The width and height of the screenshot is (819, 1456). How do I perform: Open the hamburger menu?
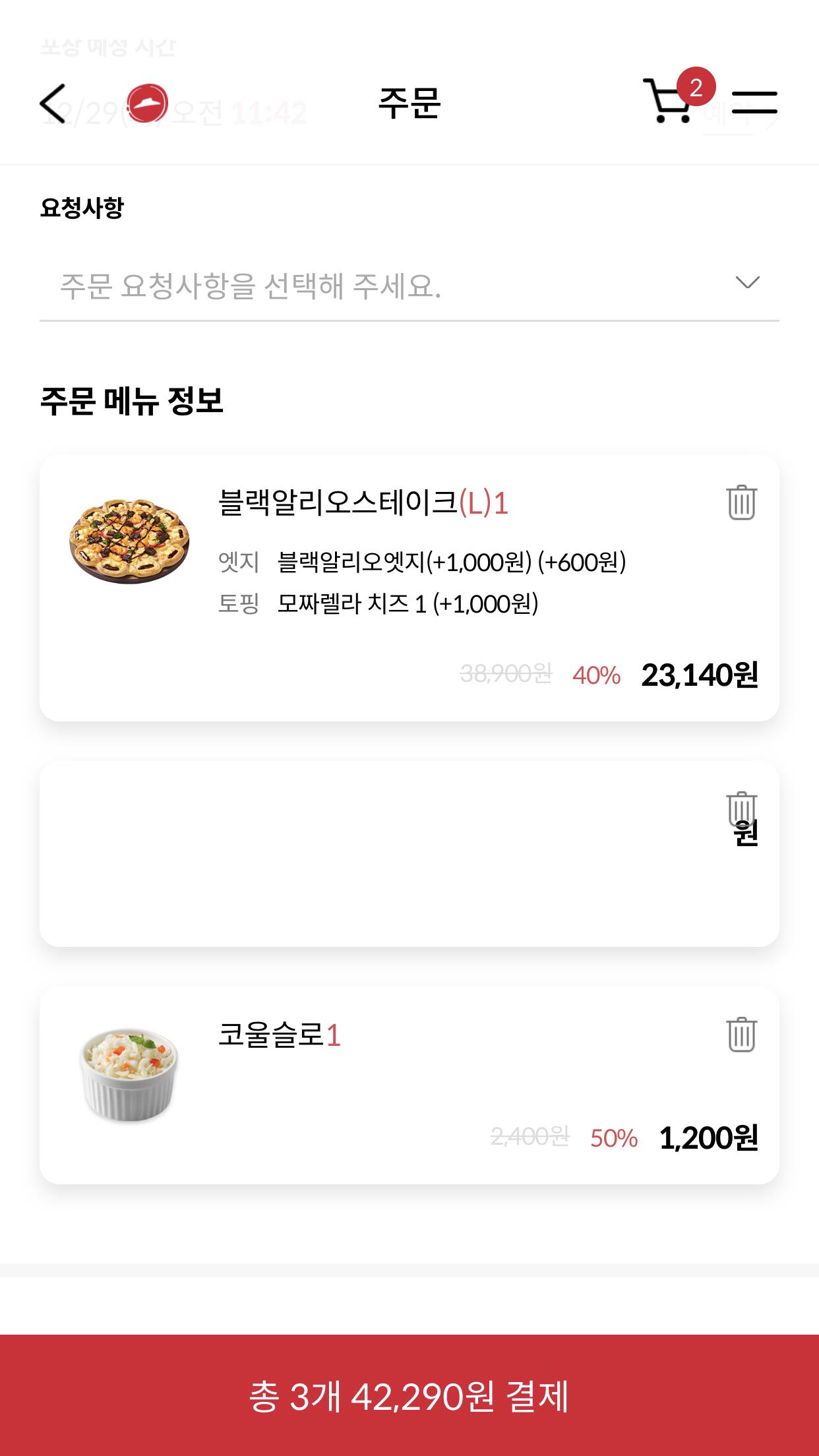coord(754,102)
